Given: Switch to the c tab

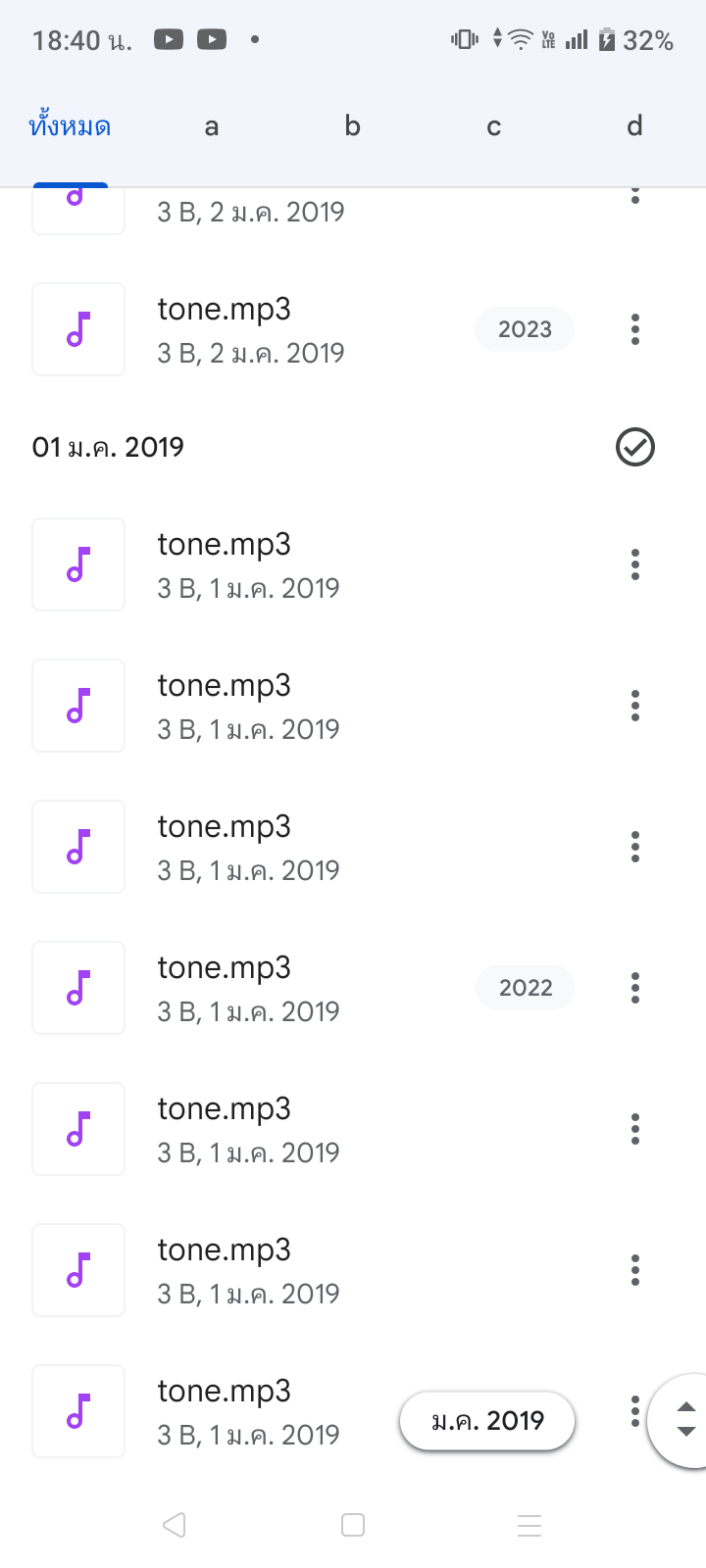Looking at the screenshot, I should 493,126.
